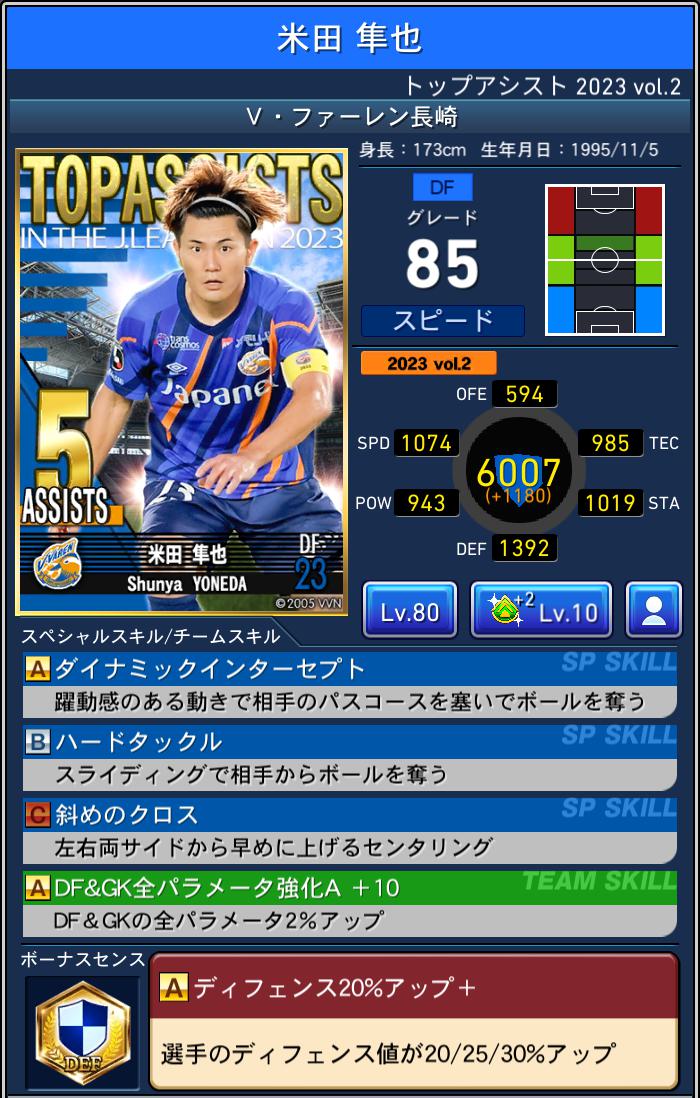Tap the Lv.80 level button
700x1098 pixels.
pyautogui.click(x=409, y=610)
